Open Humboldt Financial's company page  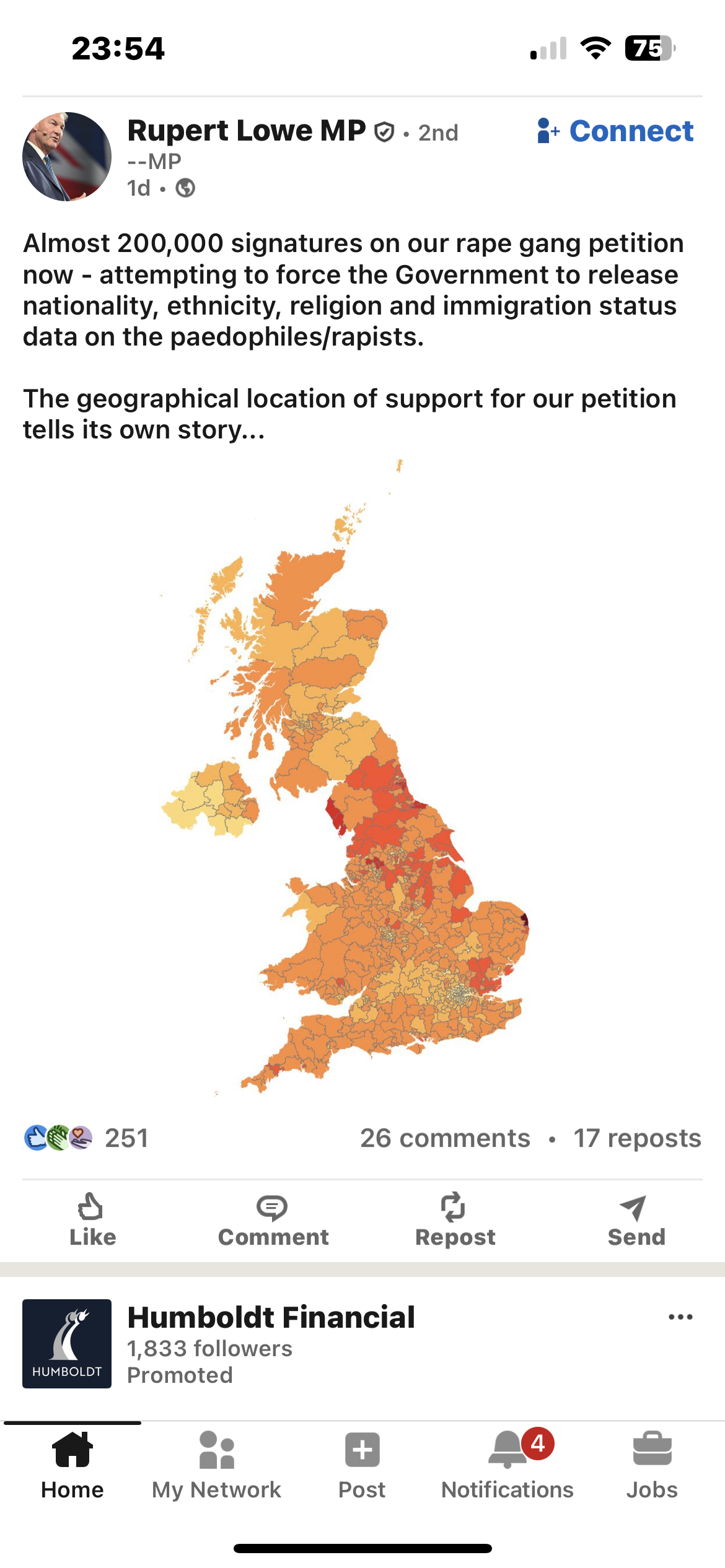[x=271, y=1317]
